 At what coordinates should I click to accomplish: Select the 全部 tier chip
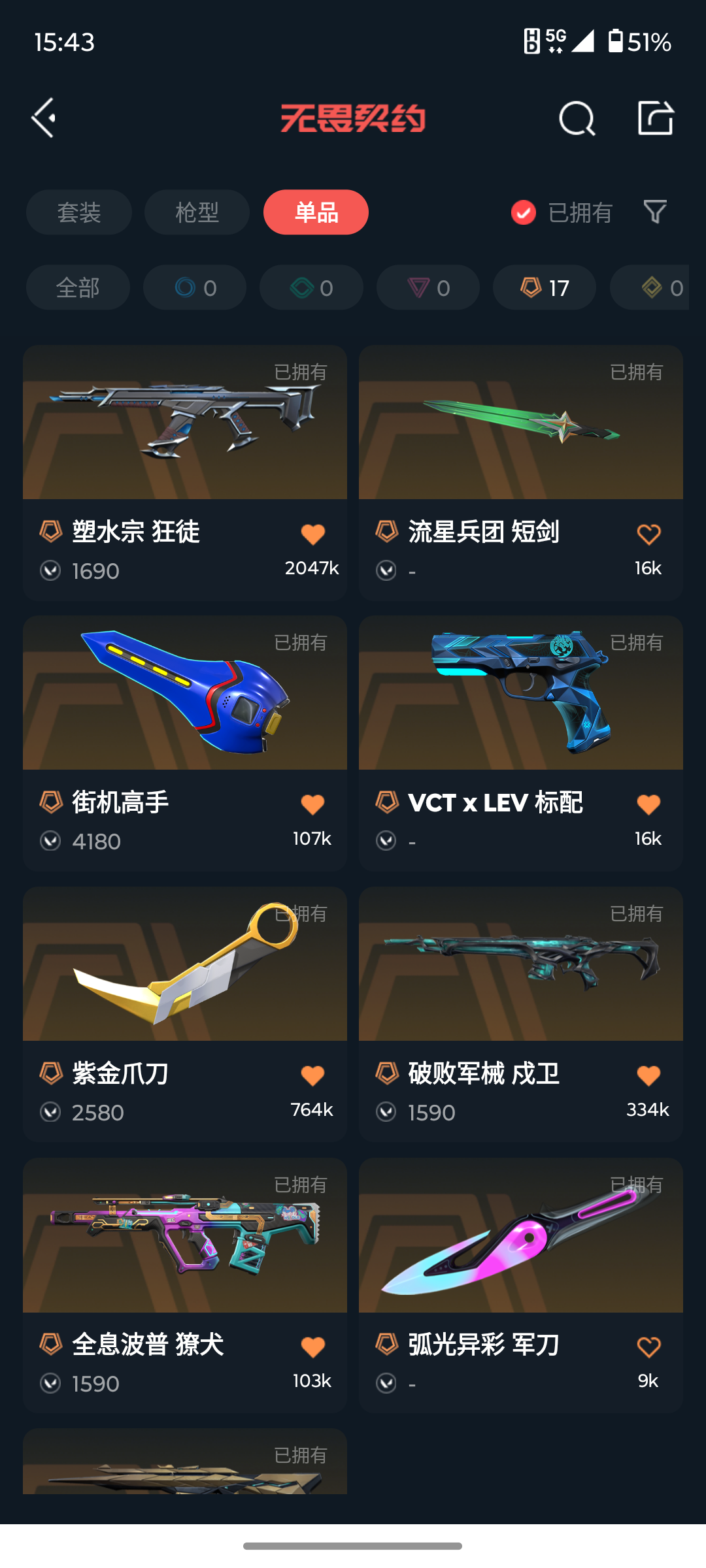click(78, 287)
